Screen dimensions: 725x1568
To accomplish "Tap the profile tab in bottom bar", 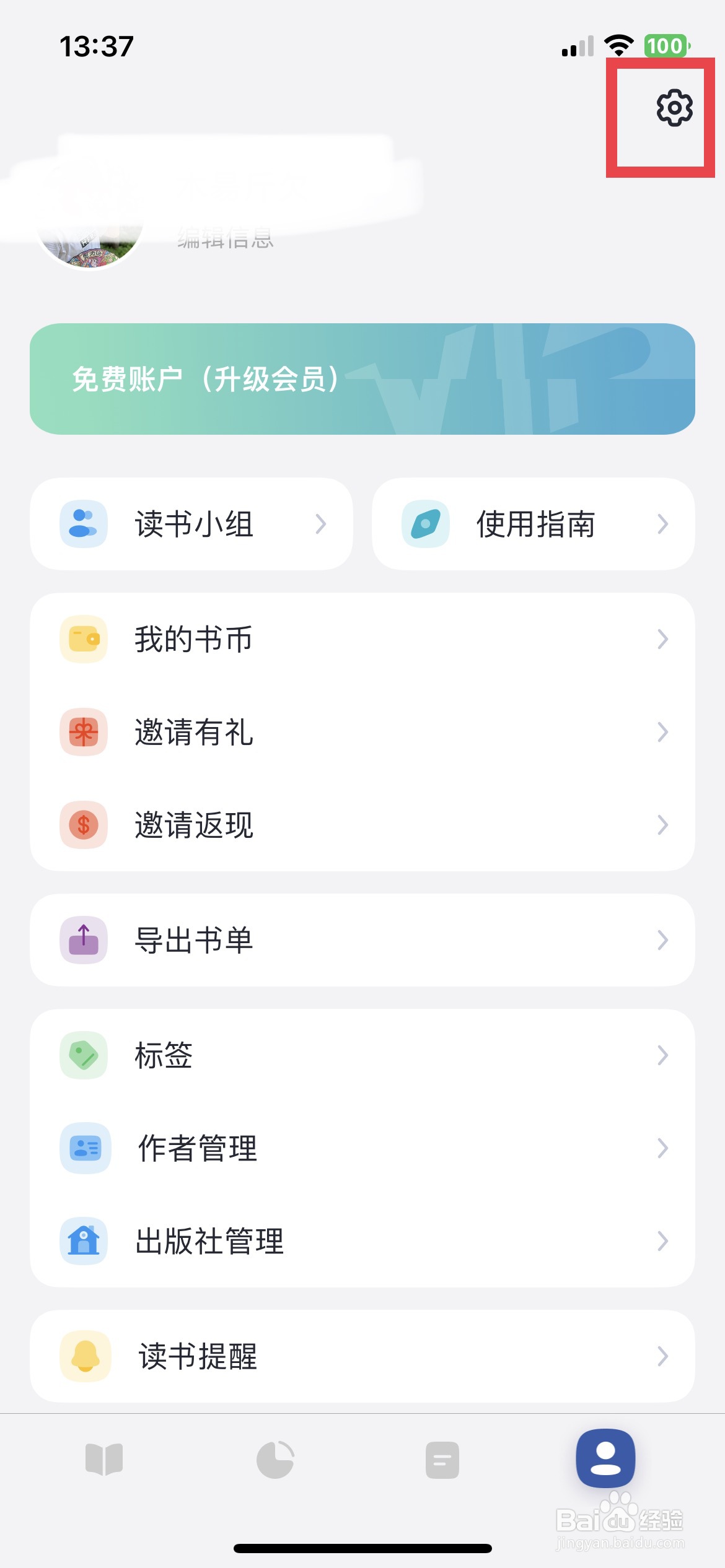I will pyautogui.click(x=605, y=1458).
